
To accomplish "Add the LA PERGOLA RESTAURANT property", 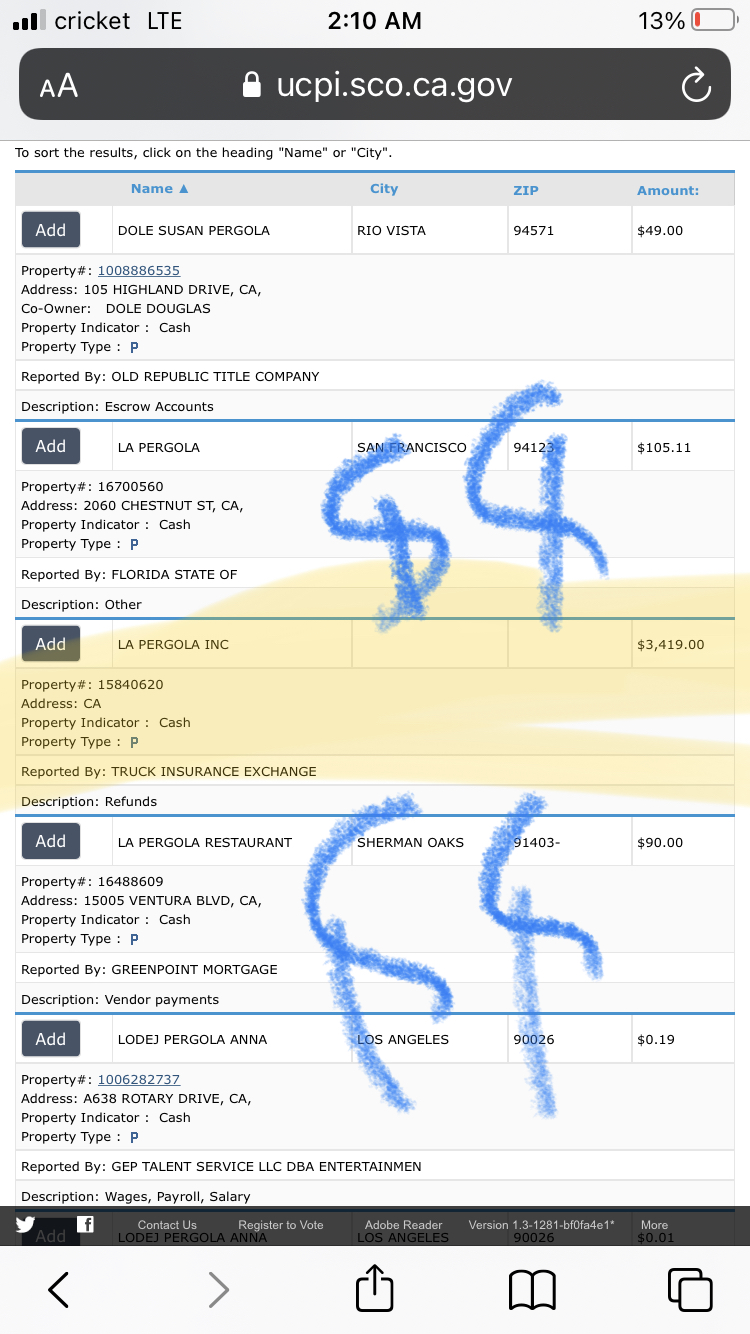I will tap(51, 841).
